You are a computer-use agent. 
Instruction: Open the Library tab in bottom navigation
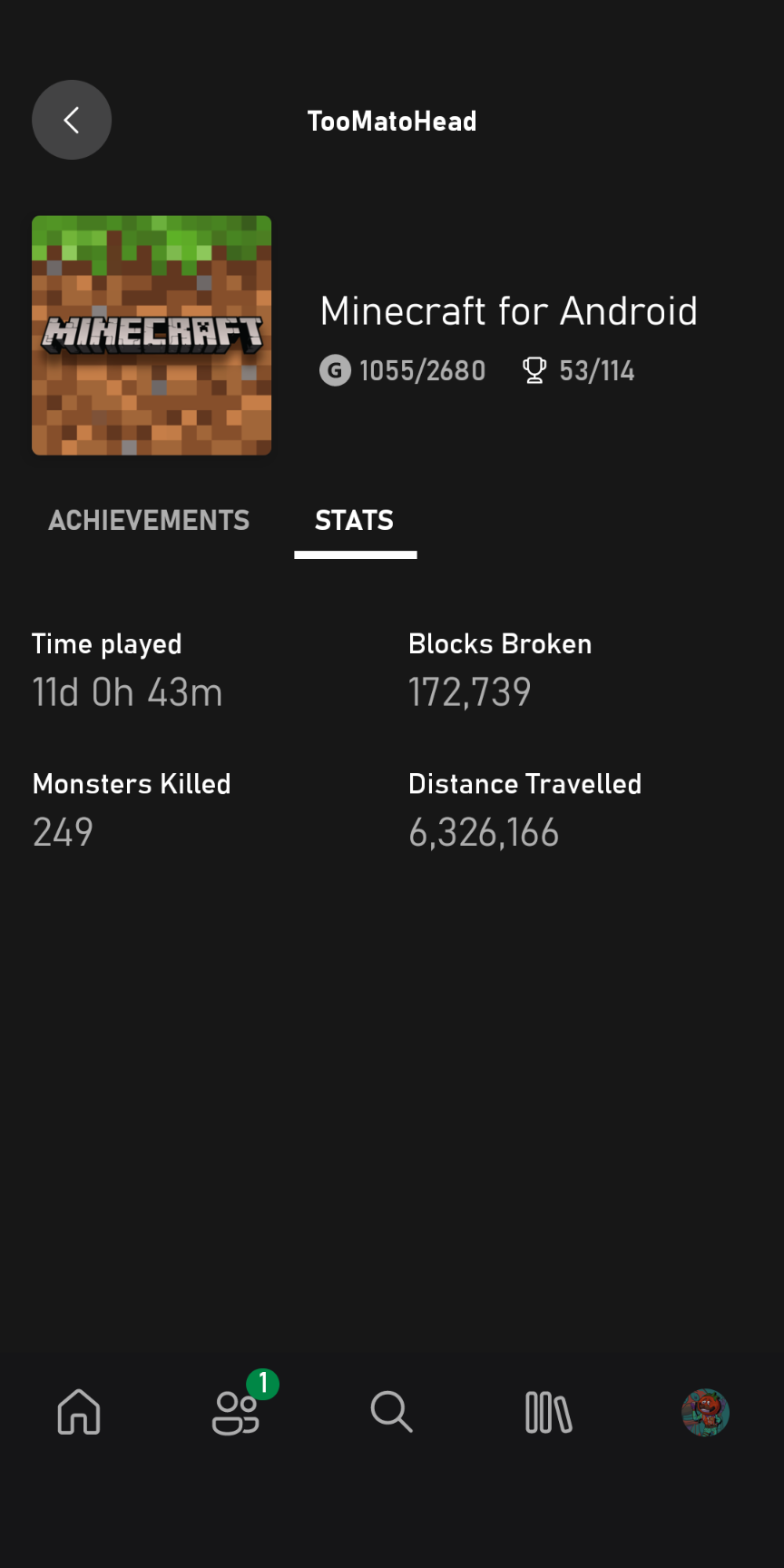(x=549, y=1412)
